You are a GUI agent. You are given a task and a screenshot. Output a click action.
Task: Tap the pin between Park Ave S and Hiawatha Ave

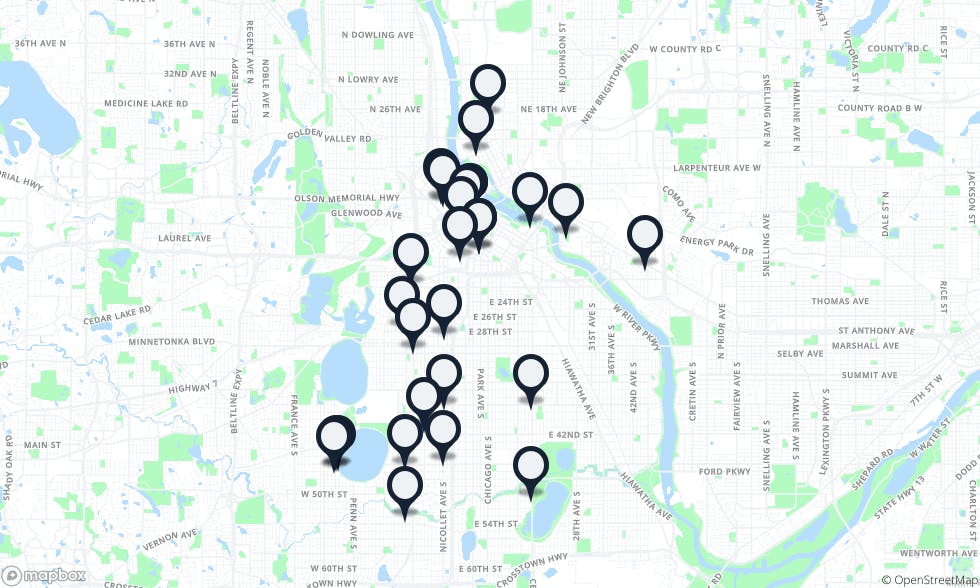(x=531, y=375)
